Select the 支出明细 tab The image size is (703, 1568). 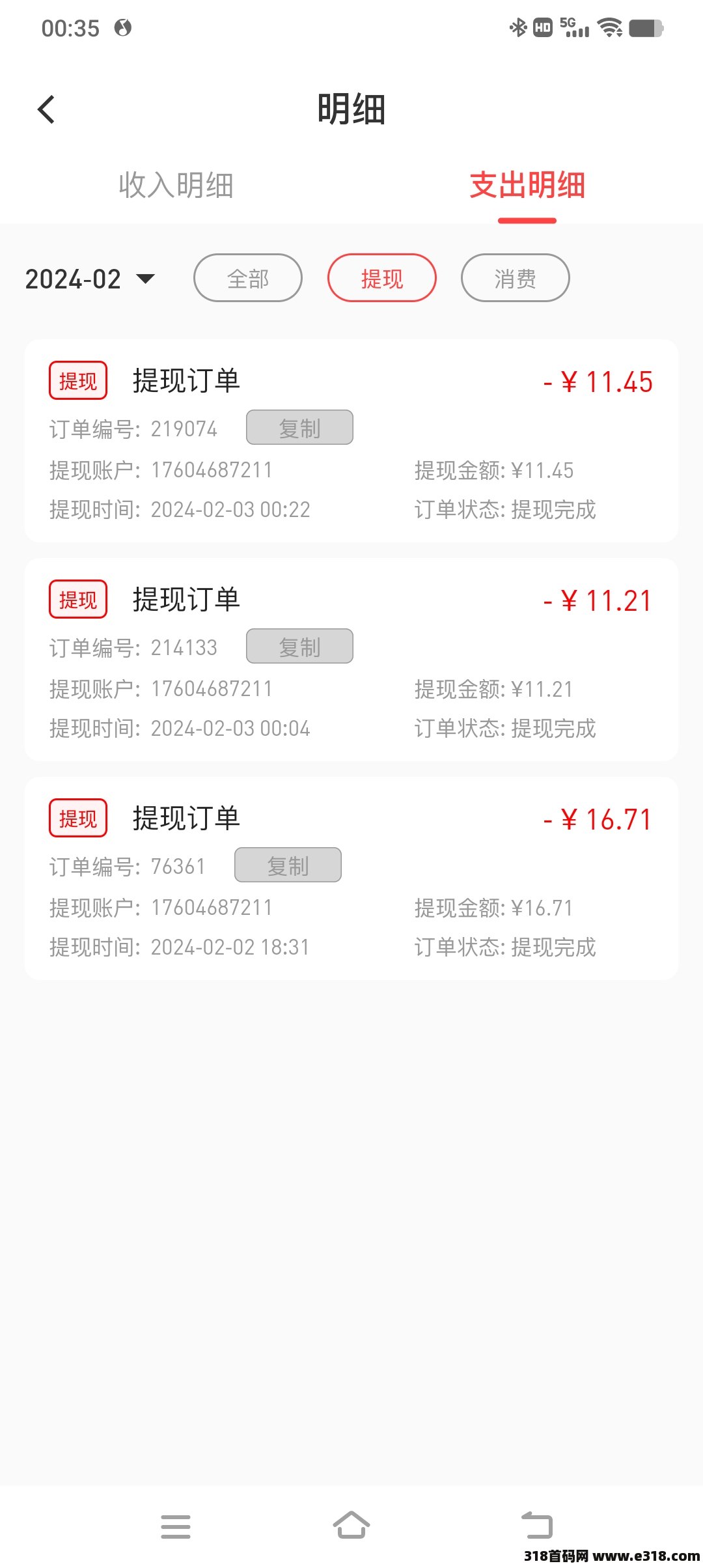coord(527,186)
